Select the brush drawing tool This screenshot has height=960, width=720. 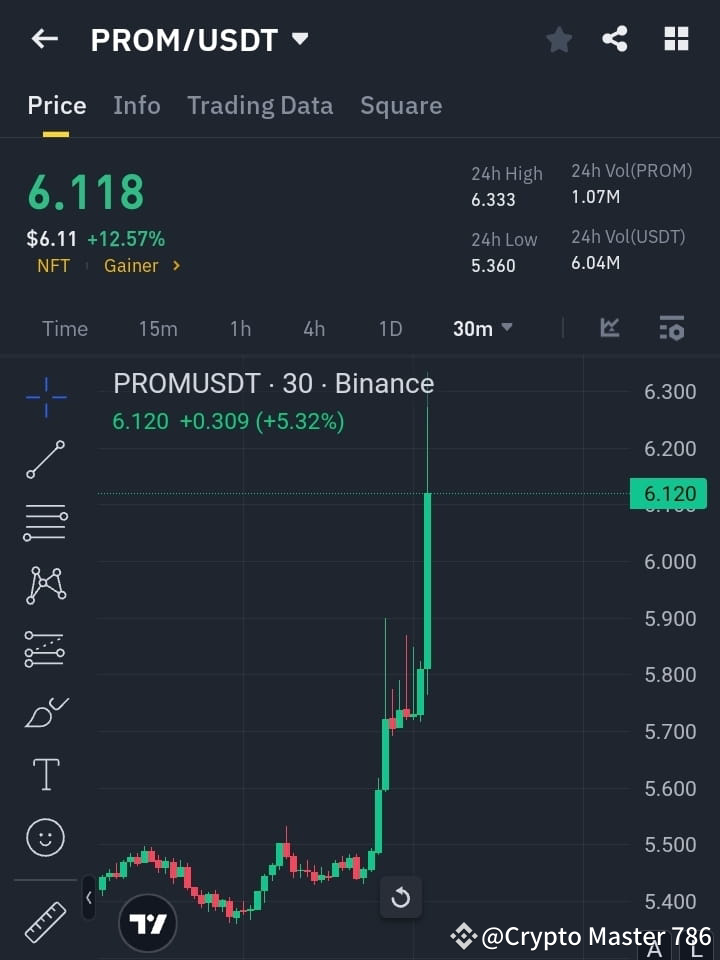(x=45, y=712)
